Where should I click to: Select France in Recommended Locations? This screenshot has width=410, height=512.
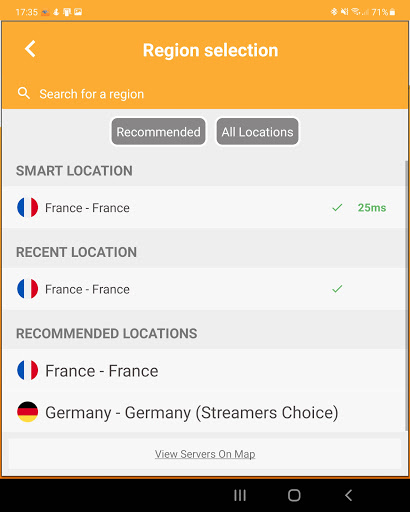[x=203, y=370]
